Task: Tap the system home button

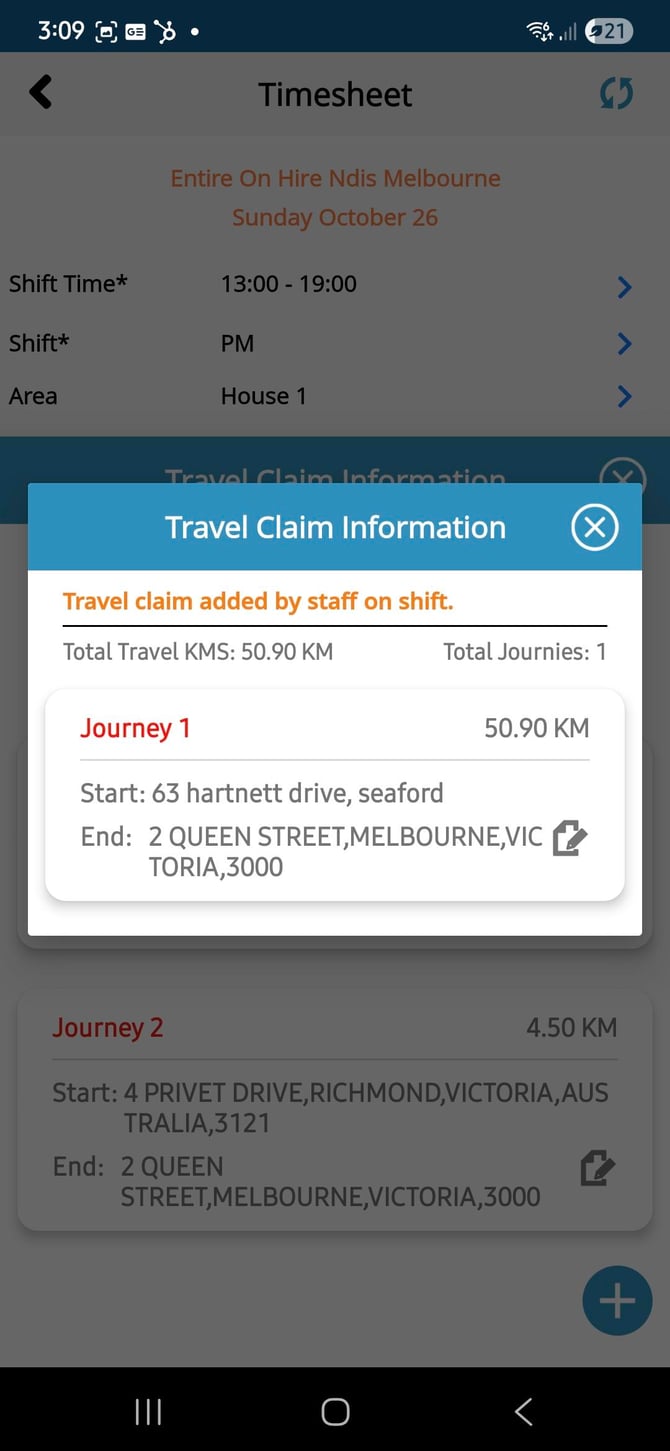Action: pos(335,1411)
